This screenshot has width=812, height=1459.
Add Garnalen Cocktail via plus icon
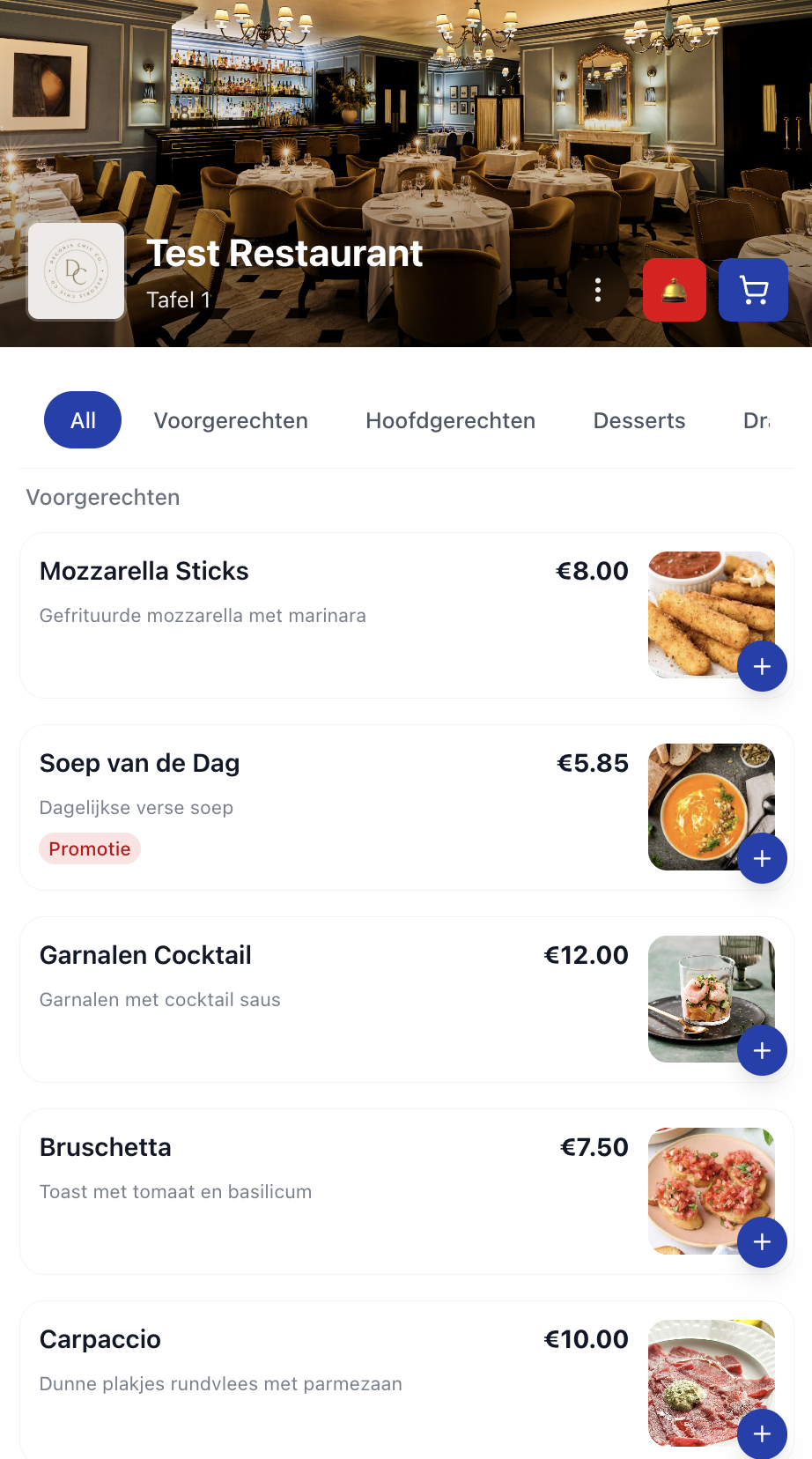(762, 1050)
